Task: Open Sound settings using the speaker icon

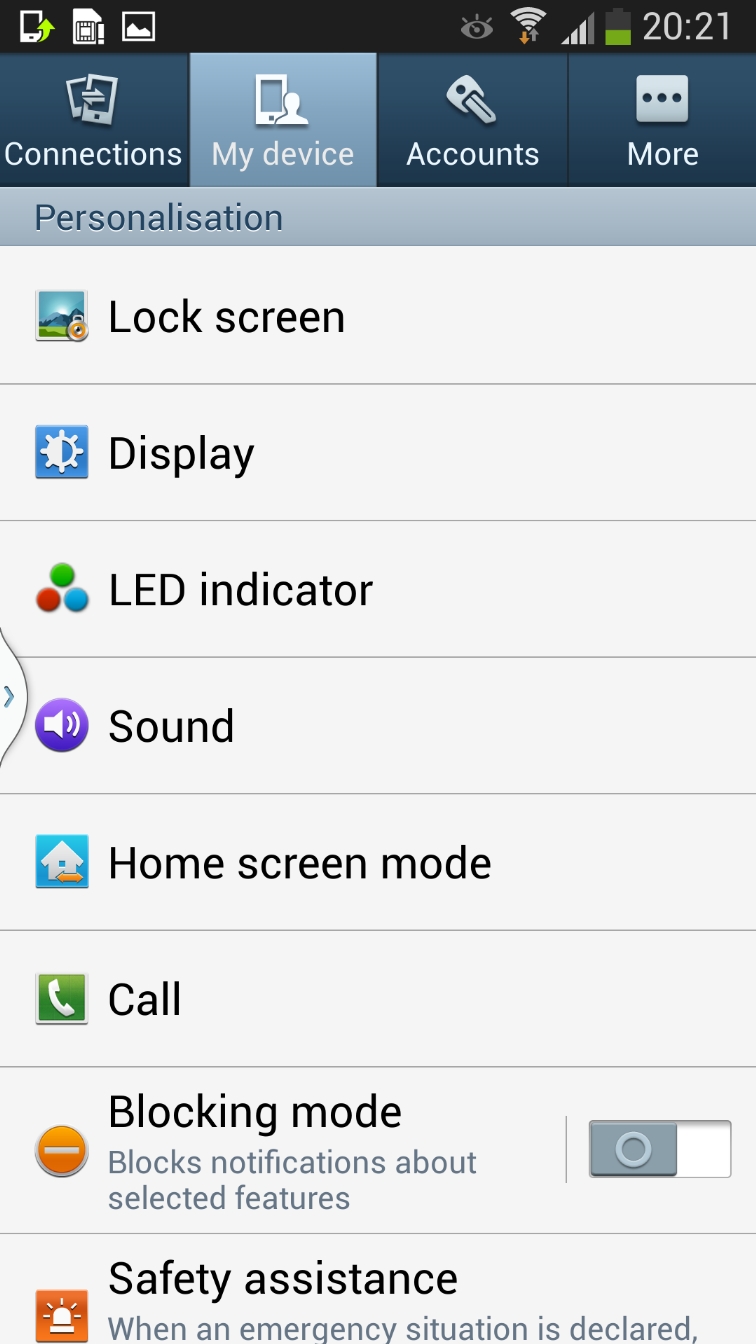Action: point(61,725)
